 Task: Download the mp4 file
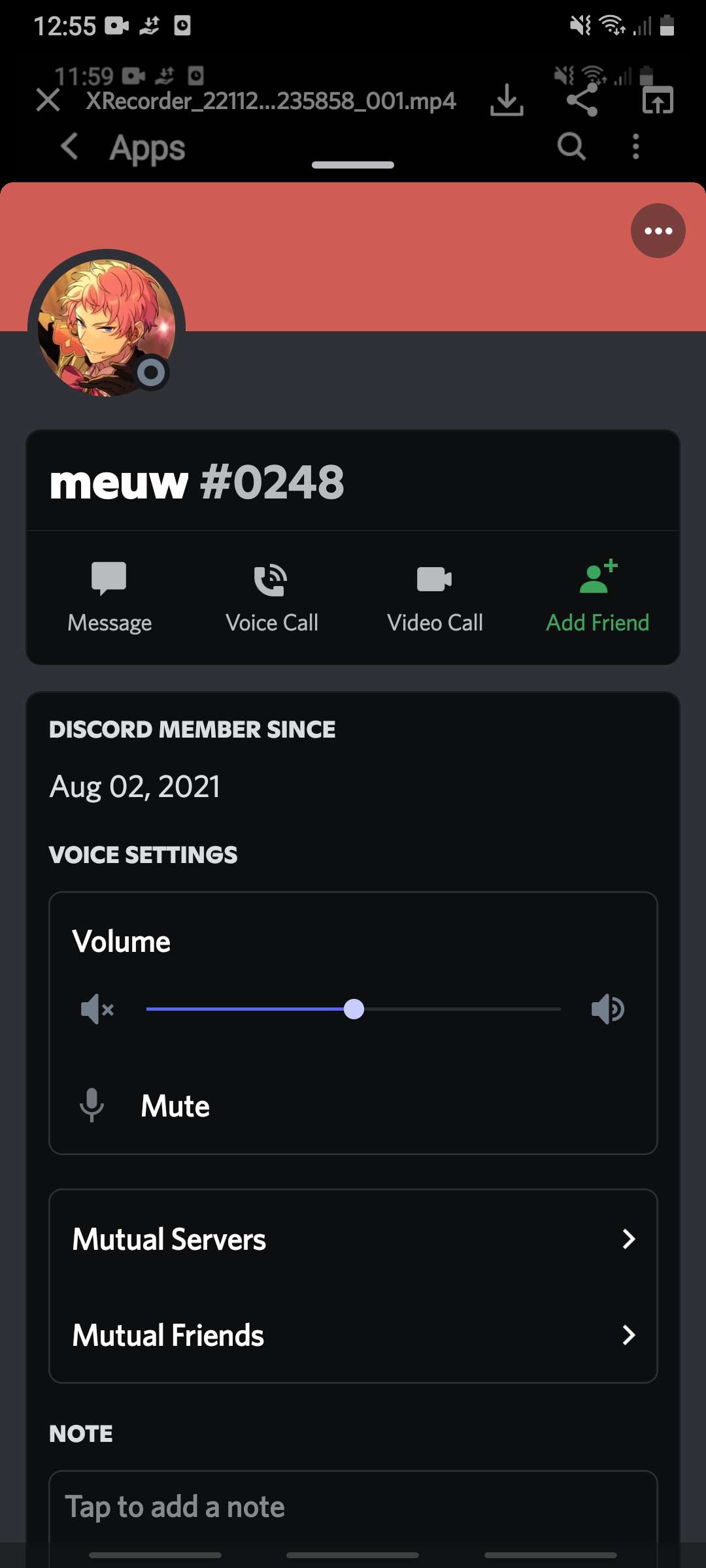(507, 101)
